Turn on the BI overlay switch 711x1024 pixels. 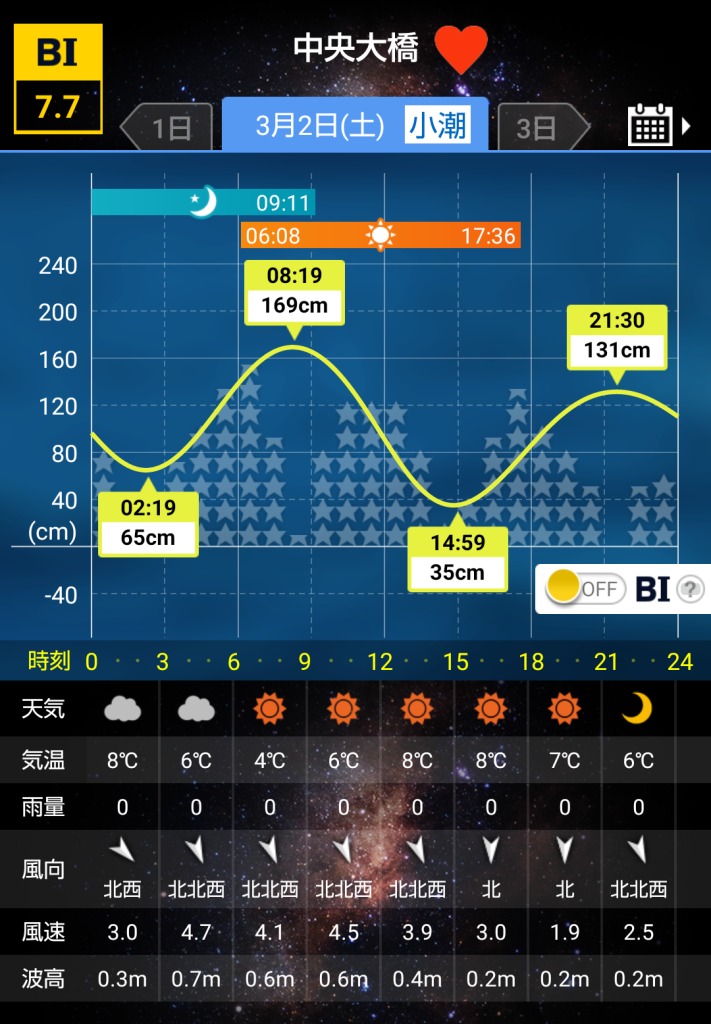(584, 588)
